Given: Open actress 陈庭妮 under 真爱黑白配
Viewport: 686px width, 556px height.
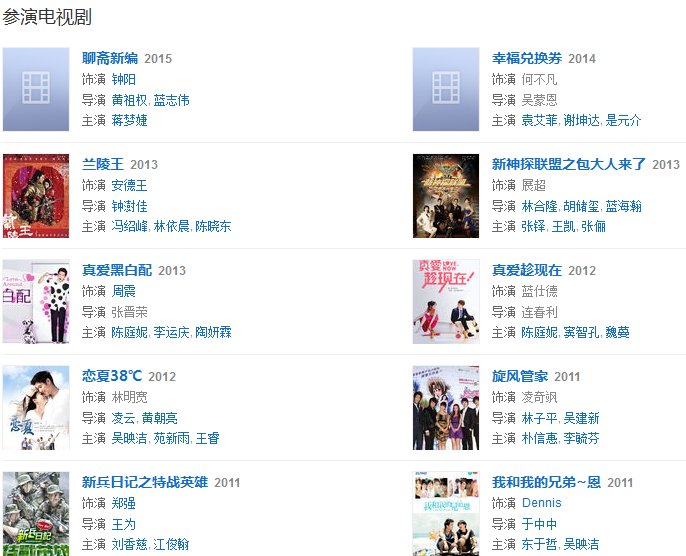Looking at the screenshot, I should tap(130, 332).
